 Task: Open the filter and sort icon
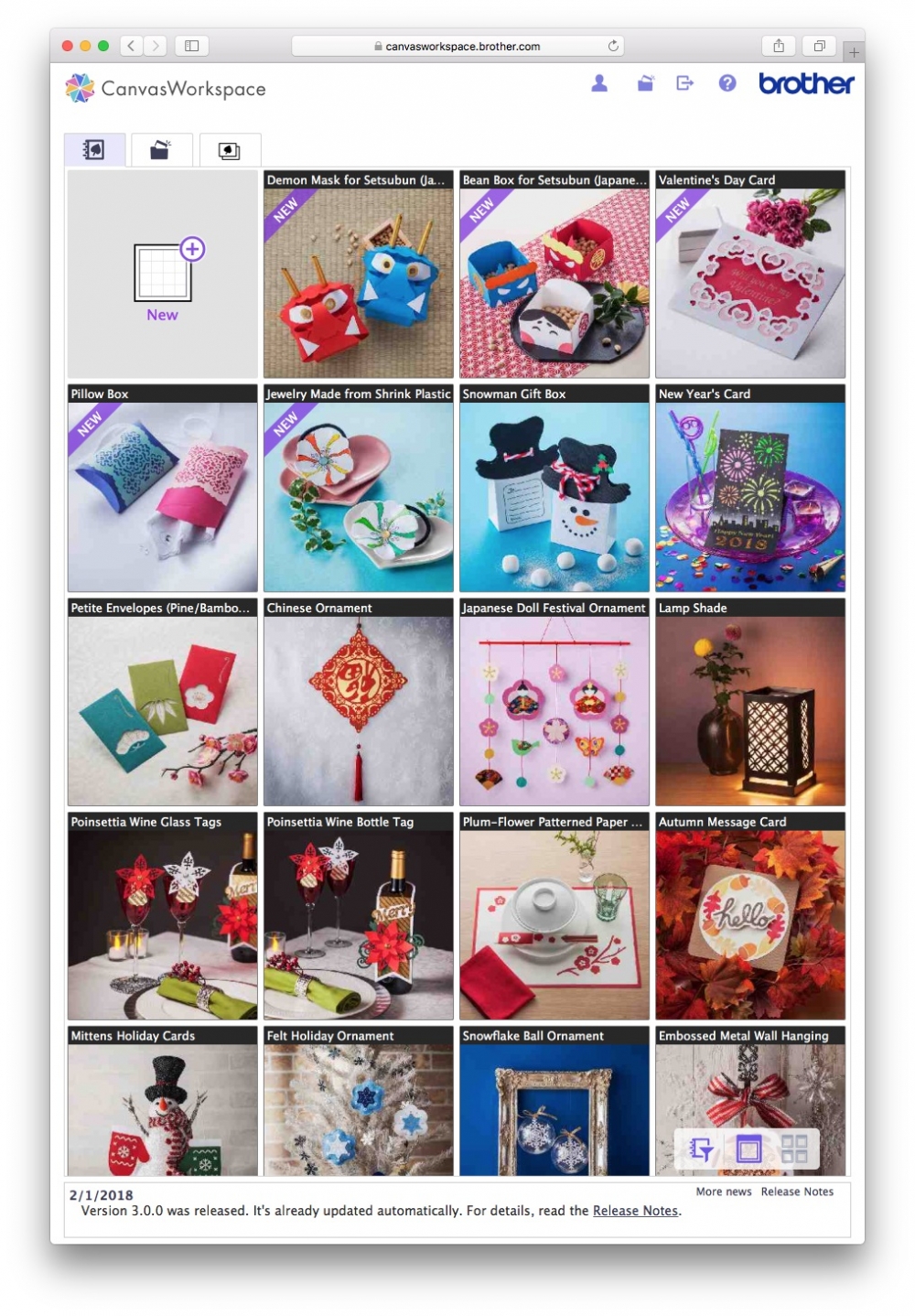(x=702, y=1149)
